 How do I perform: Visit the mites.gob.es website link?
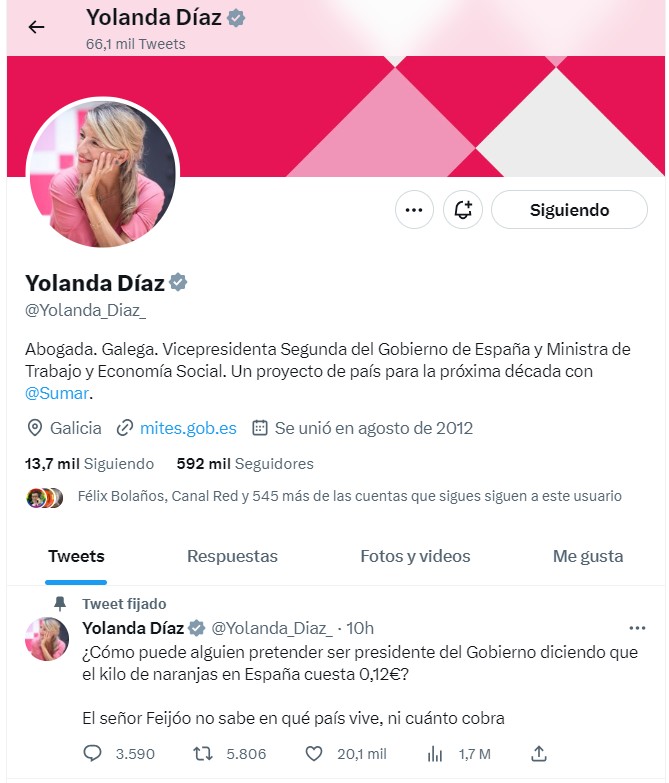pos(188,428)
